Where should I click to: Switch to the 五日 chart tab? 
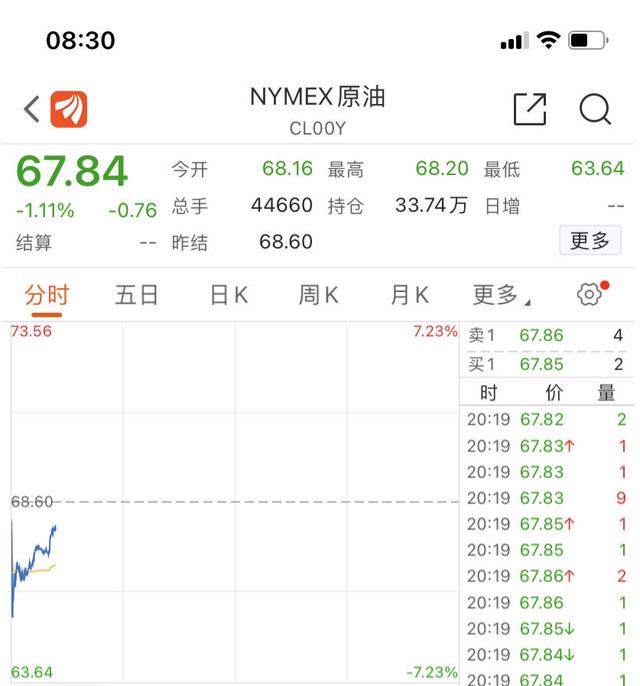tap(137, 295)
